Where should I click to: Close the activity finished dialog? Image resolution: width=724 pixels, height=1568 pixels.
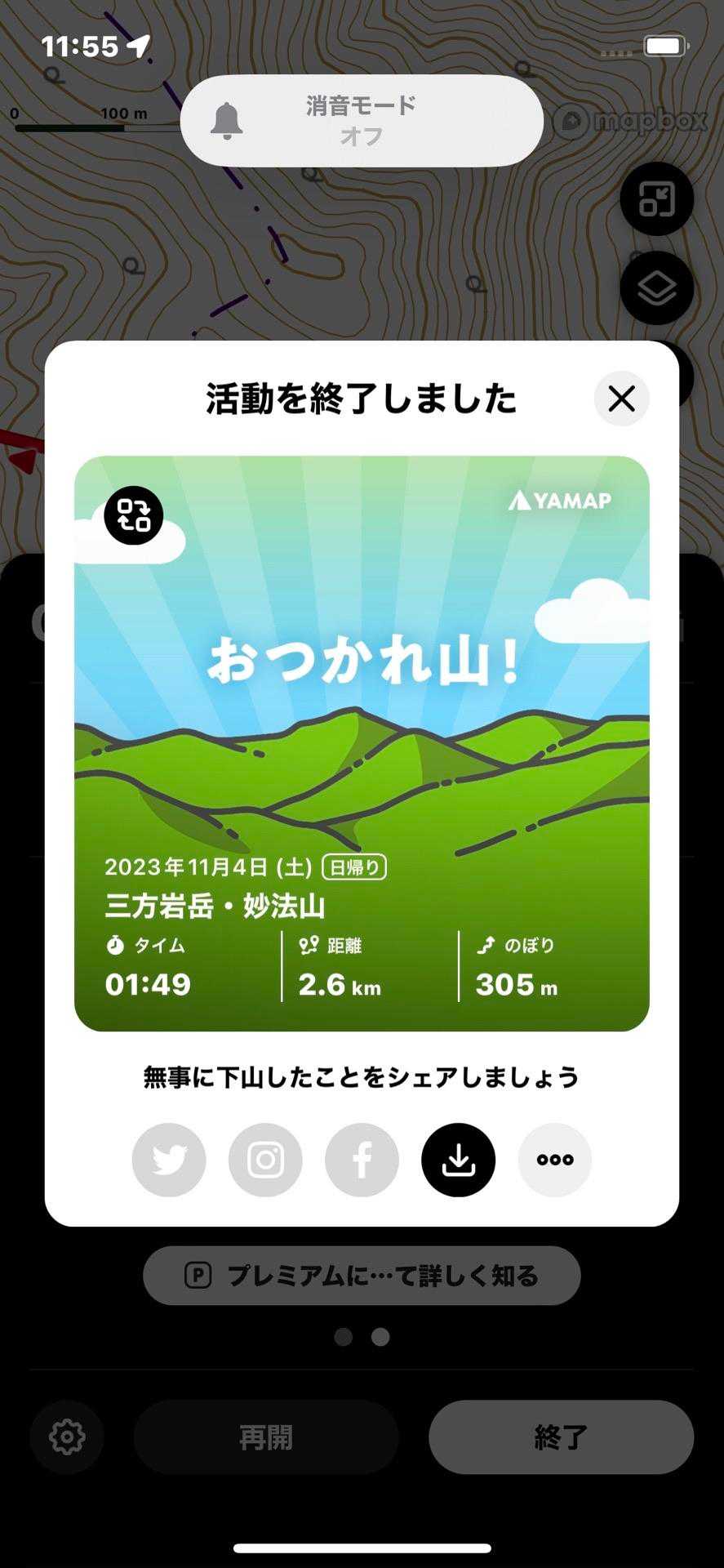pyautogui.click(x=621, y=399)
